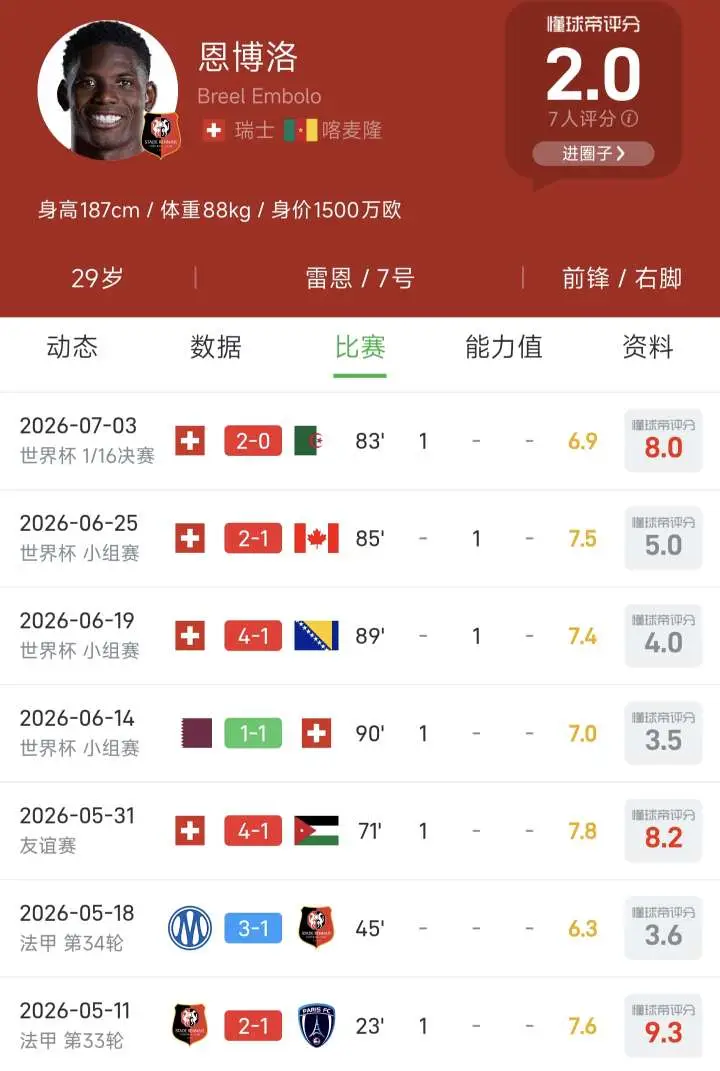
Task: Go to the 资料 tab
Action: coord(648,347)
